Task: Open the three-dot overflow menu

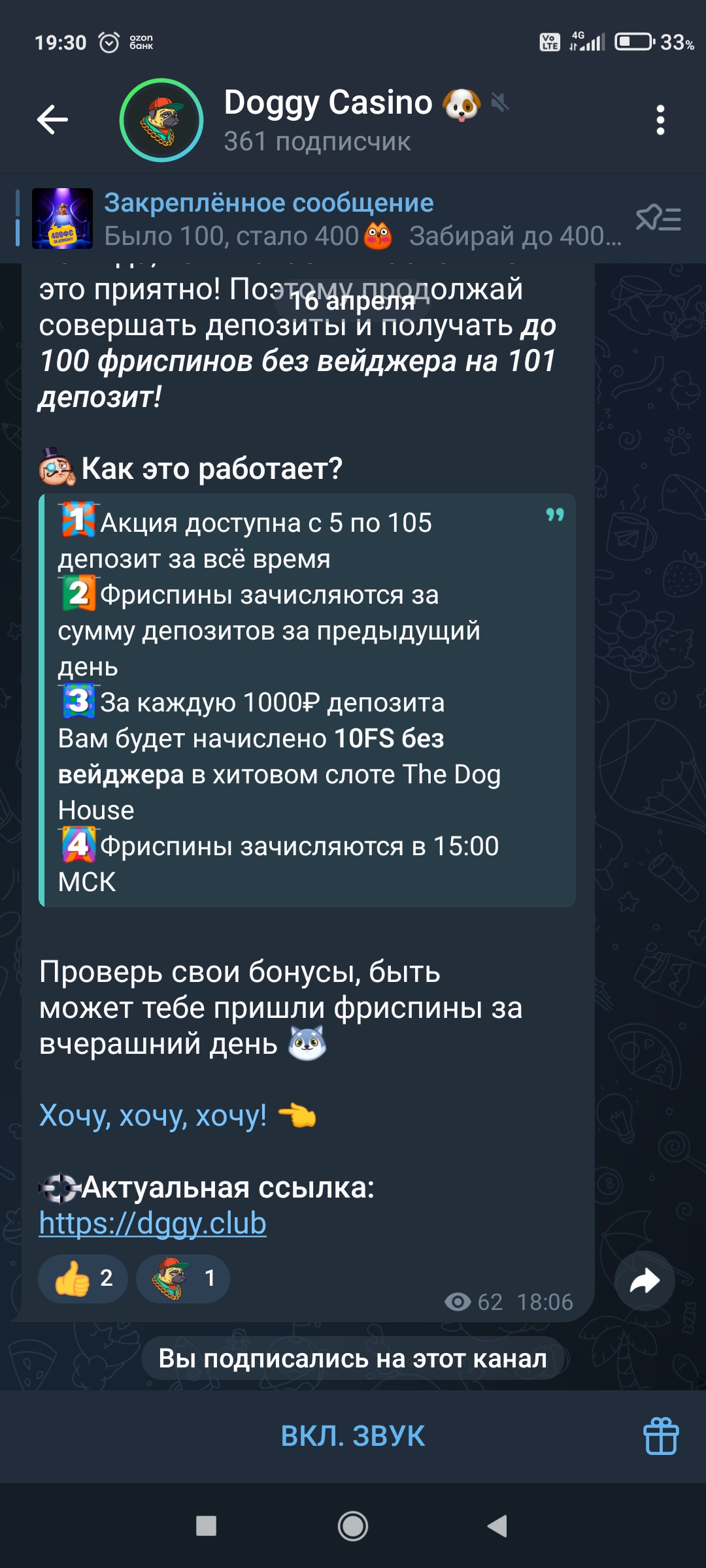Action: pyautogui.click(x=660, y=120)
